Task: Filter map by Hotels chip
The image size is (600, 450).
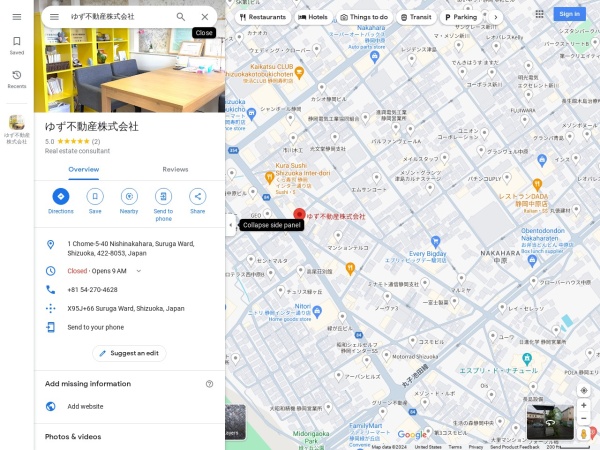Action: 313,17
